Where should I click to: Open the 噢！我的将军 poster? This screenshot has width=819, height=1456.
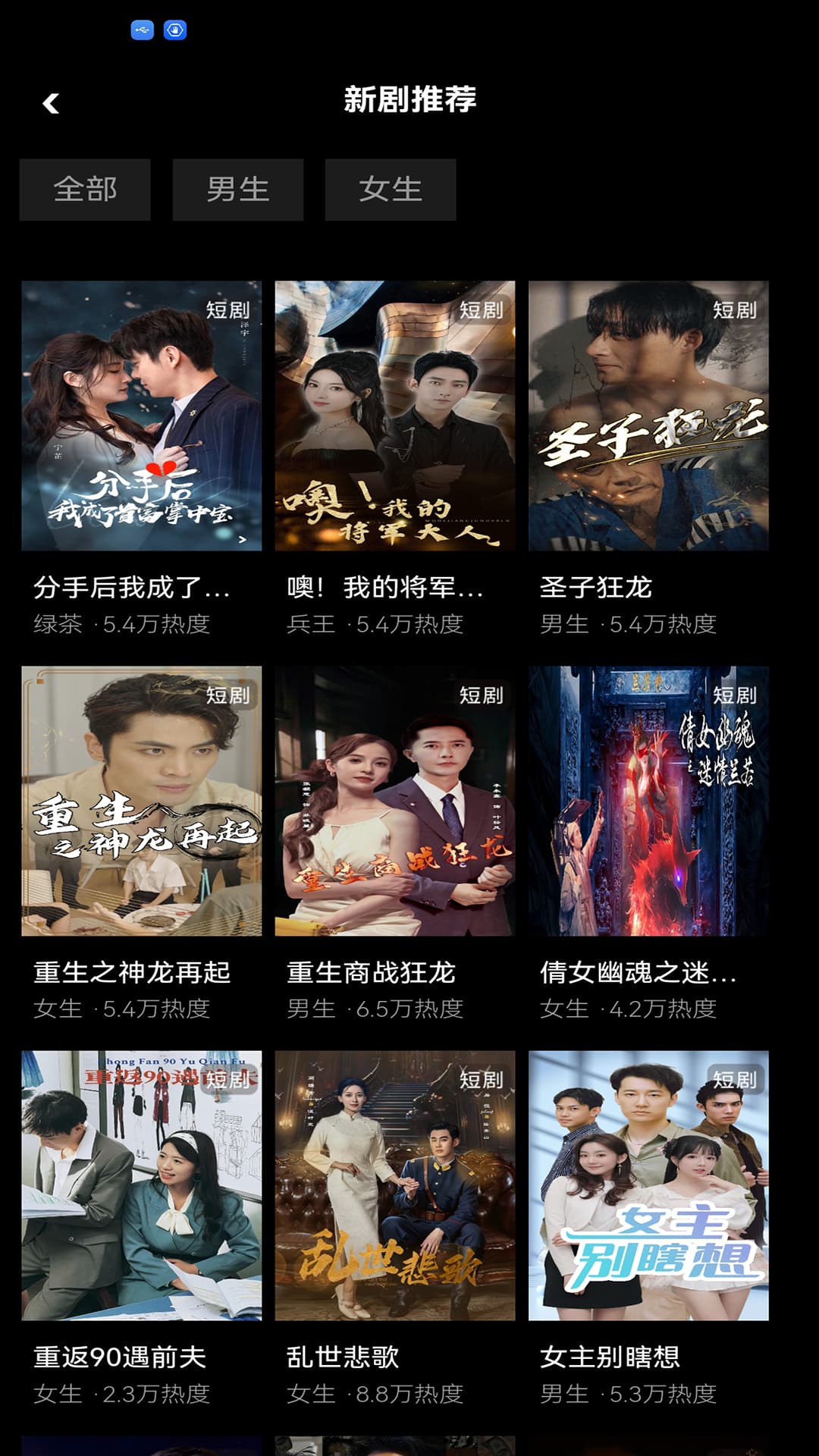pos(397,417)
